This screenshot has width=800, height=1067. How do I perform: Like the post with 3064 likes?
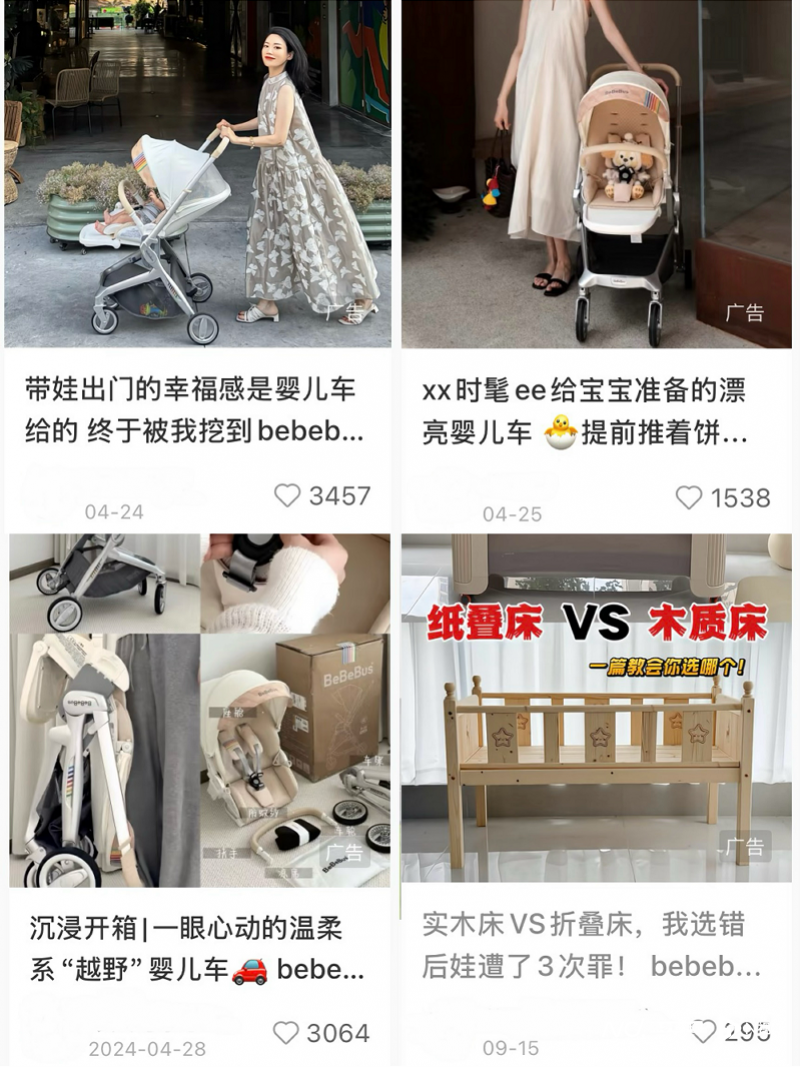coord(287,1033)
